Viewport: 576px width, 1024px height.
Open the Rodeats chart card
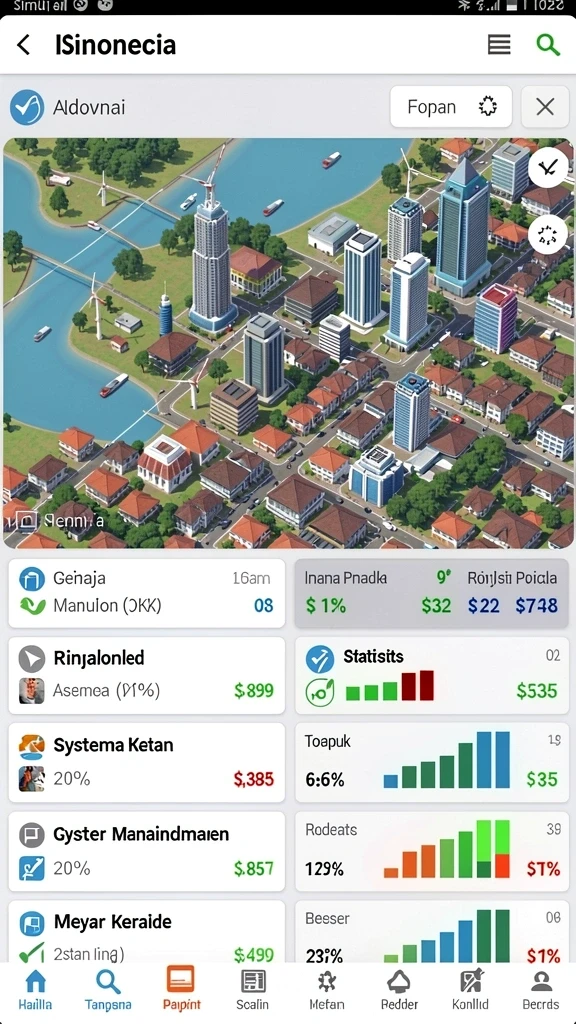[x=432, y=852]
